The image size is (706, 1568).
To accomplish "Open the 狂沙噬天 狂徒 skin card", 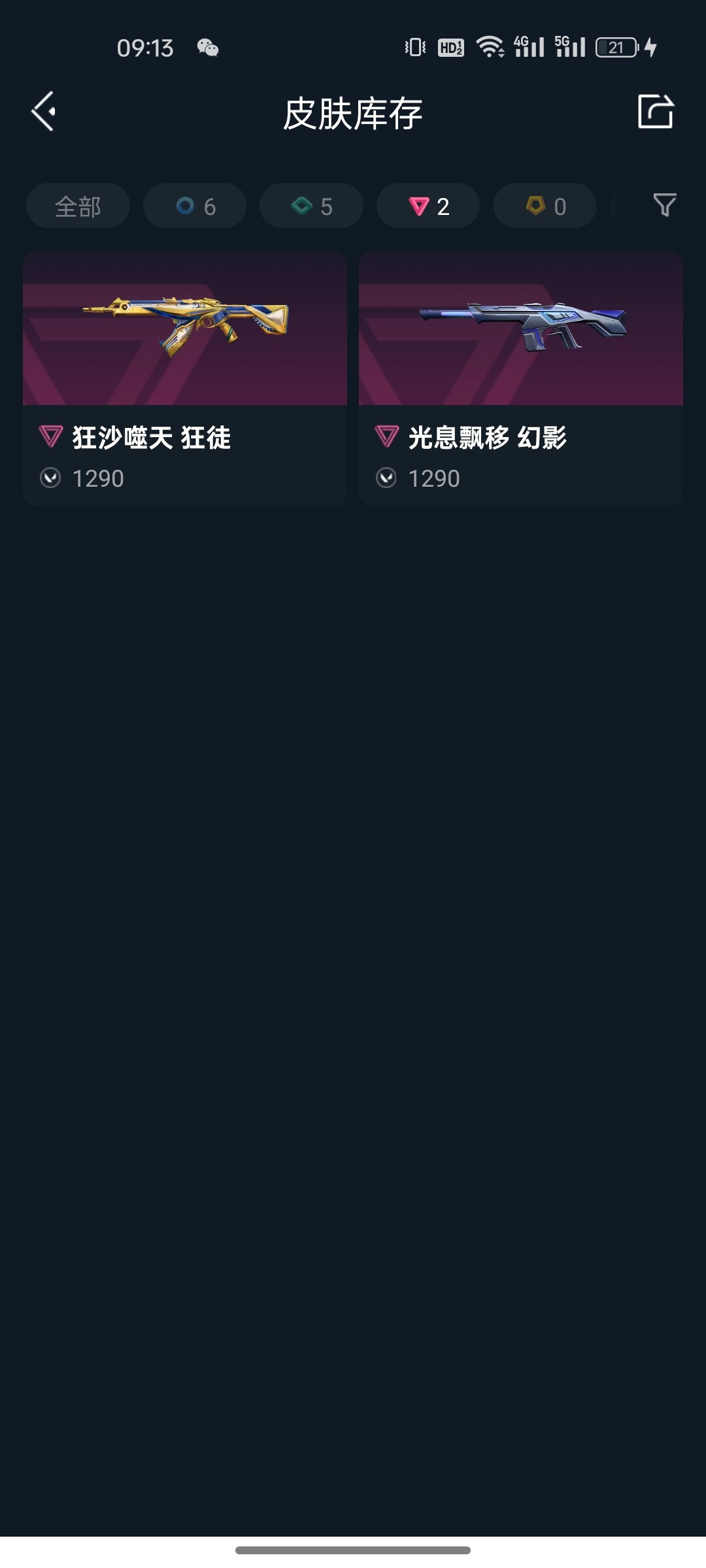I will [x=185, y=378].
